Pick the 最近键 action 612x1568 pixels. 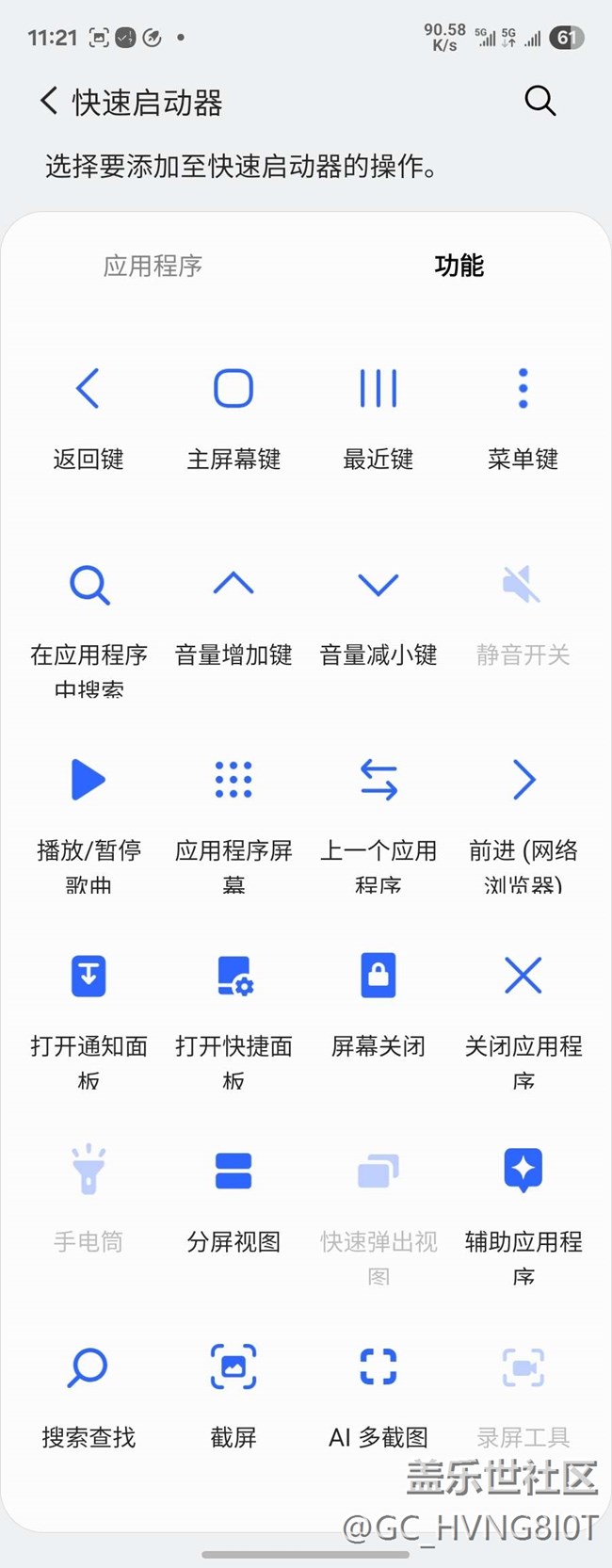pos(378,419)
